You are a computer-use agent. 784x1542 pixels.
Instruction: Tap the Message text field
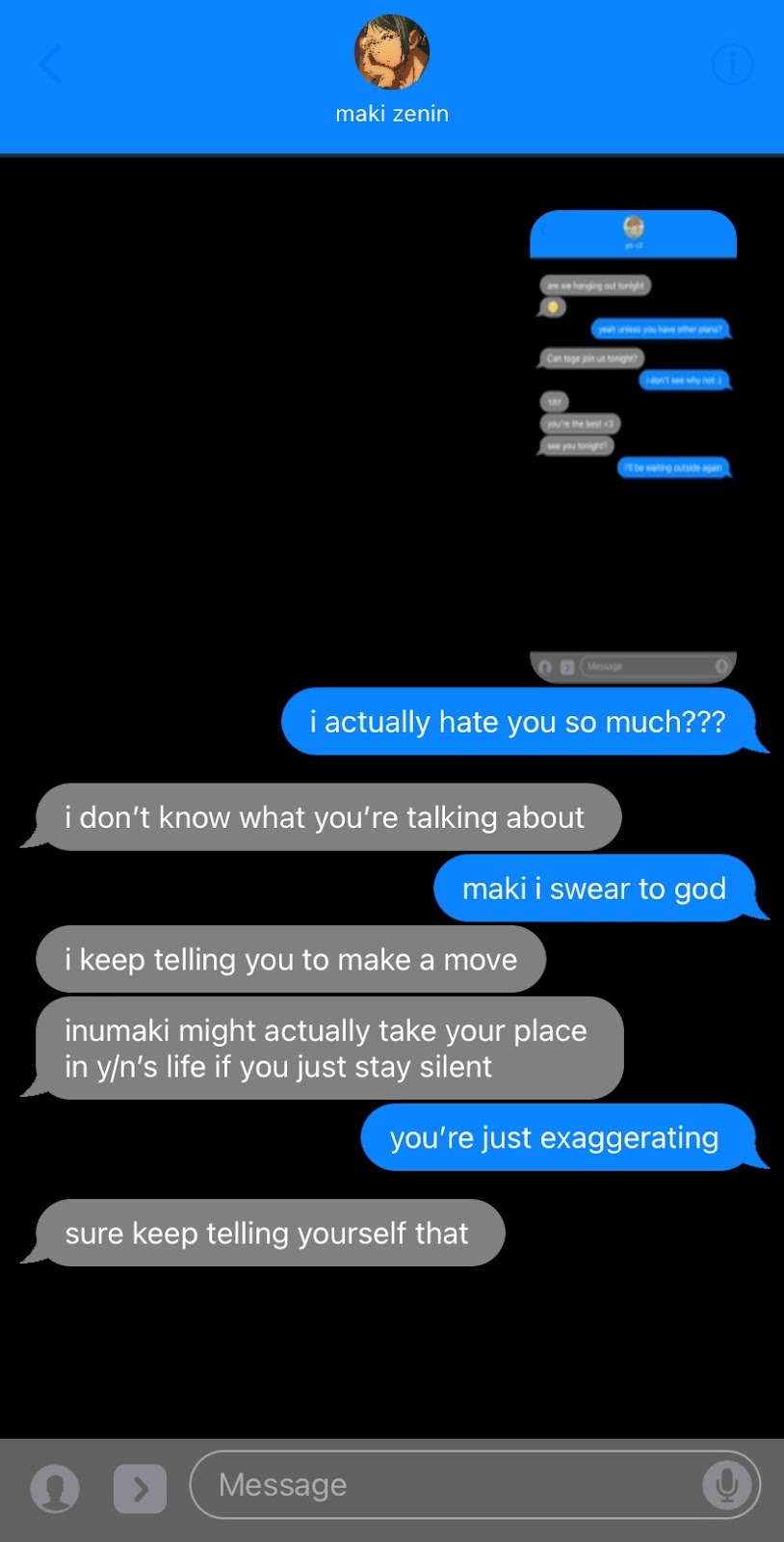pos(453,1484)
